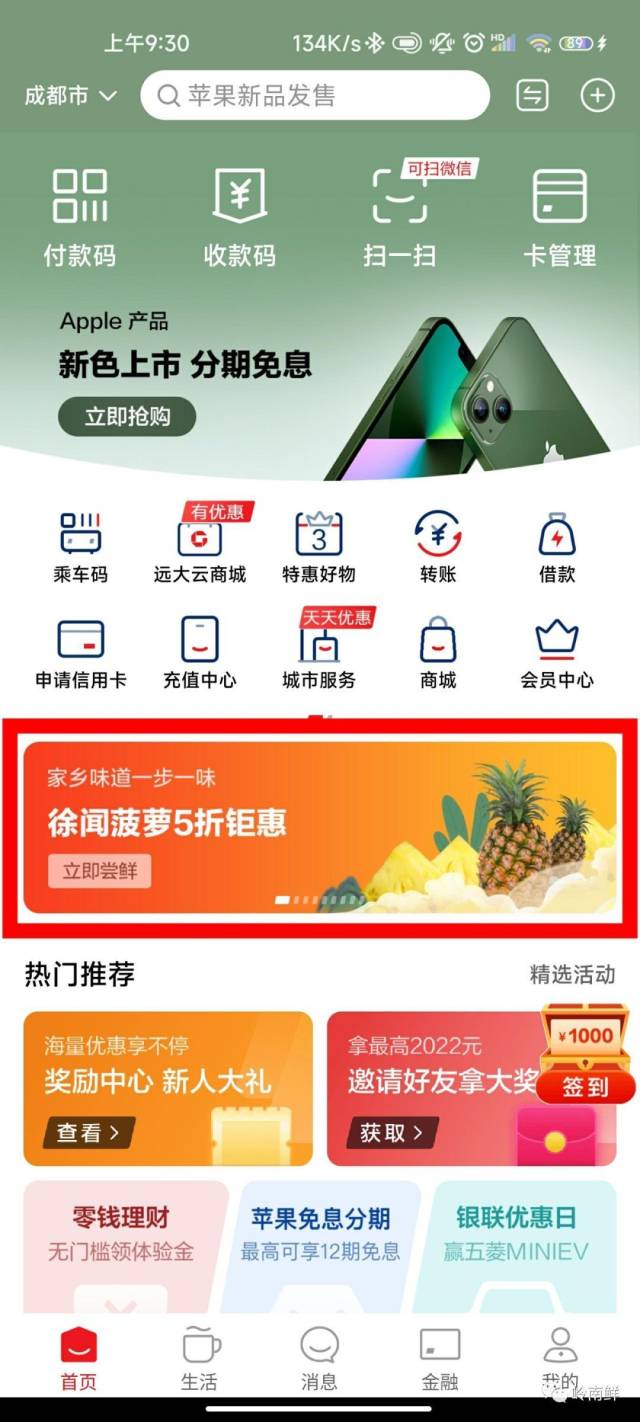Tap the 苹果新品发售 search box
Image resolution: width=640 pixels, height=1422 pixels.
click(315, 96)
